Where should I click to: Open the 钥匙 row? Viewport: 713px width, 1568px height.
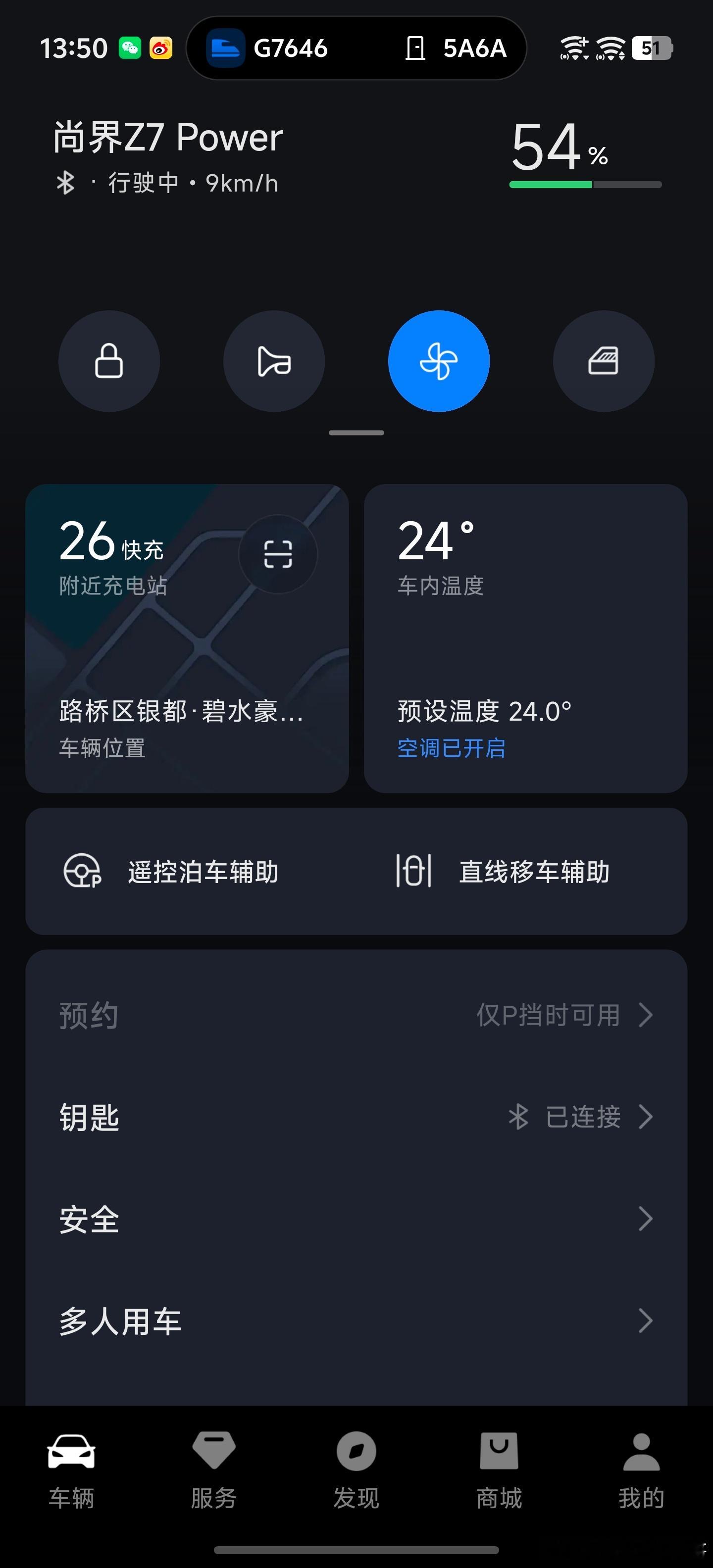click(356, 1117)
